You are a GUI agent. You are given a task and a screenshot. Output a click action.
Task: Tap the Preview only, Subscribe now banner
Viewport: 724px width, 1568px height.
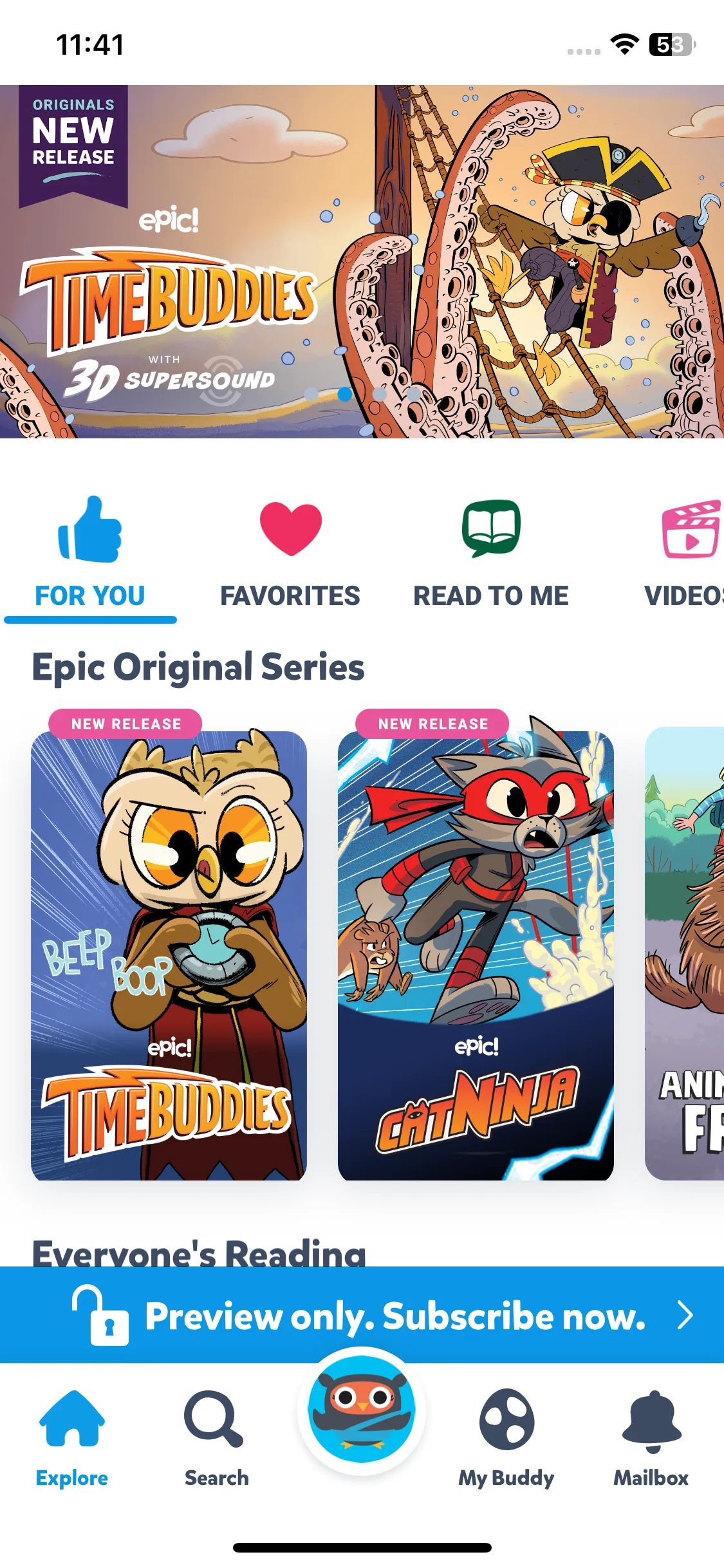(362, 1316)
